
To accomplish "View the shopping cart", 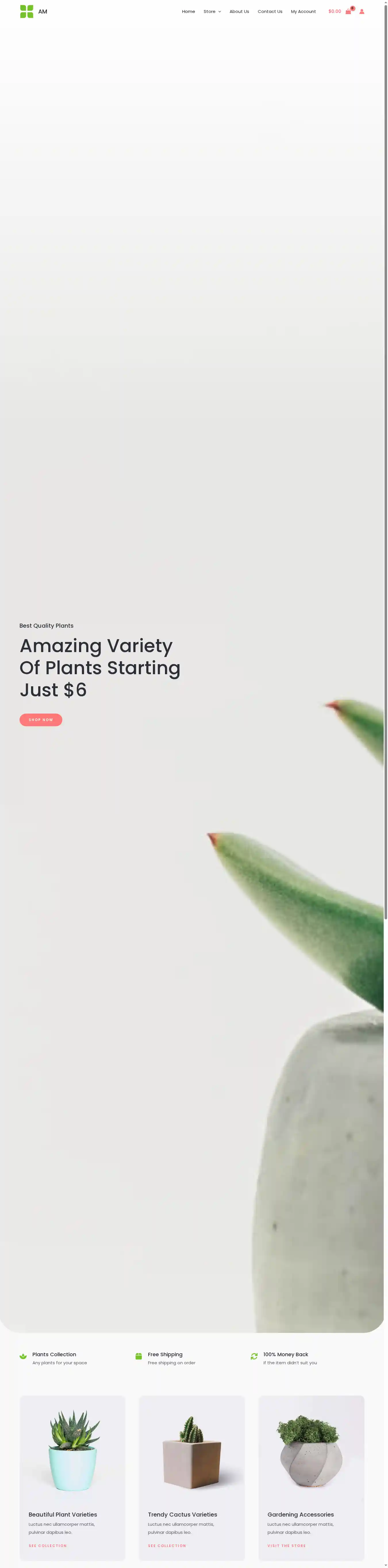I will click(x=348, y=11).
